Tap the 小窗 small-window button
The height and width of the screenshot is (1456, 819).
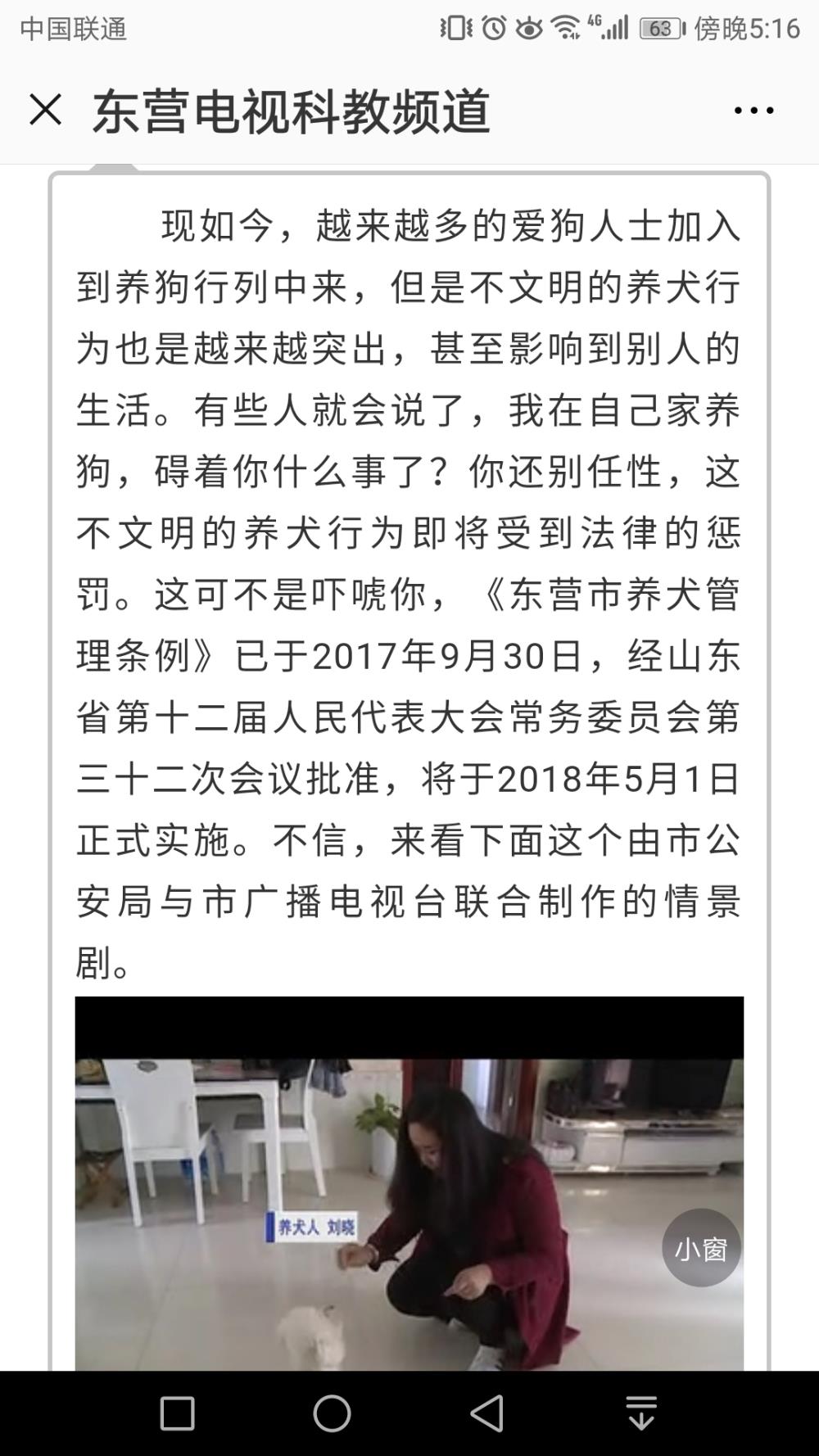tap(701, 1248)
